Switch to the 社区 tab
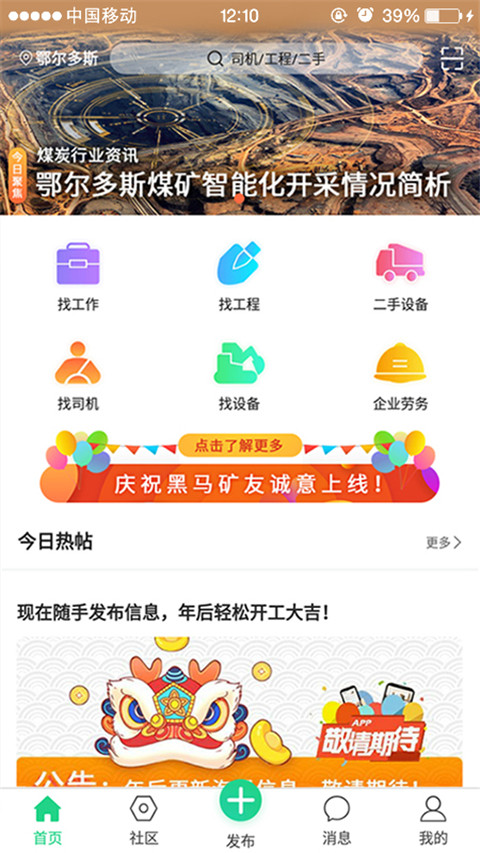480x853 pixels. tap(144, 820)
